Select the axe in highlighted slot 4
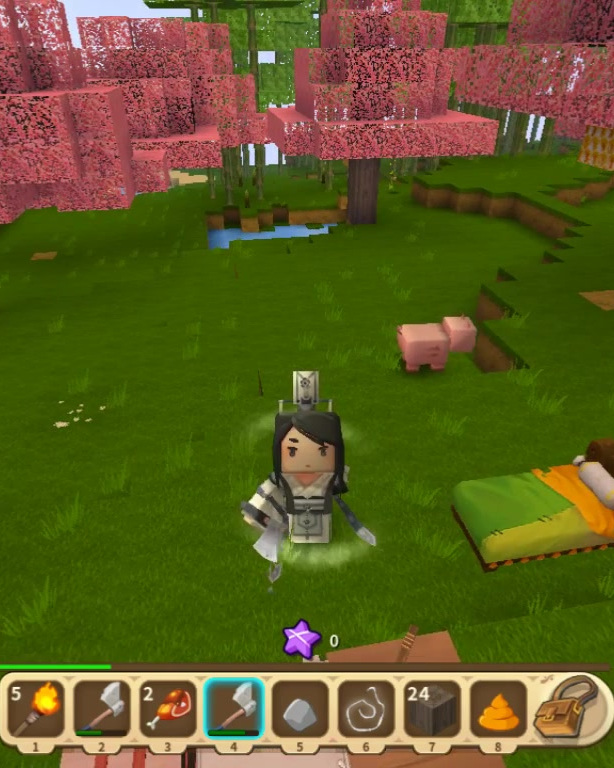This screenshot has width=614, height=768. point(234,709)
